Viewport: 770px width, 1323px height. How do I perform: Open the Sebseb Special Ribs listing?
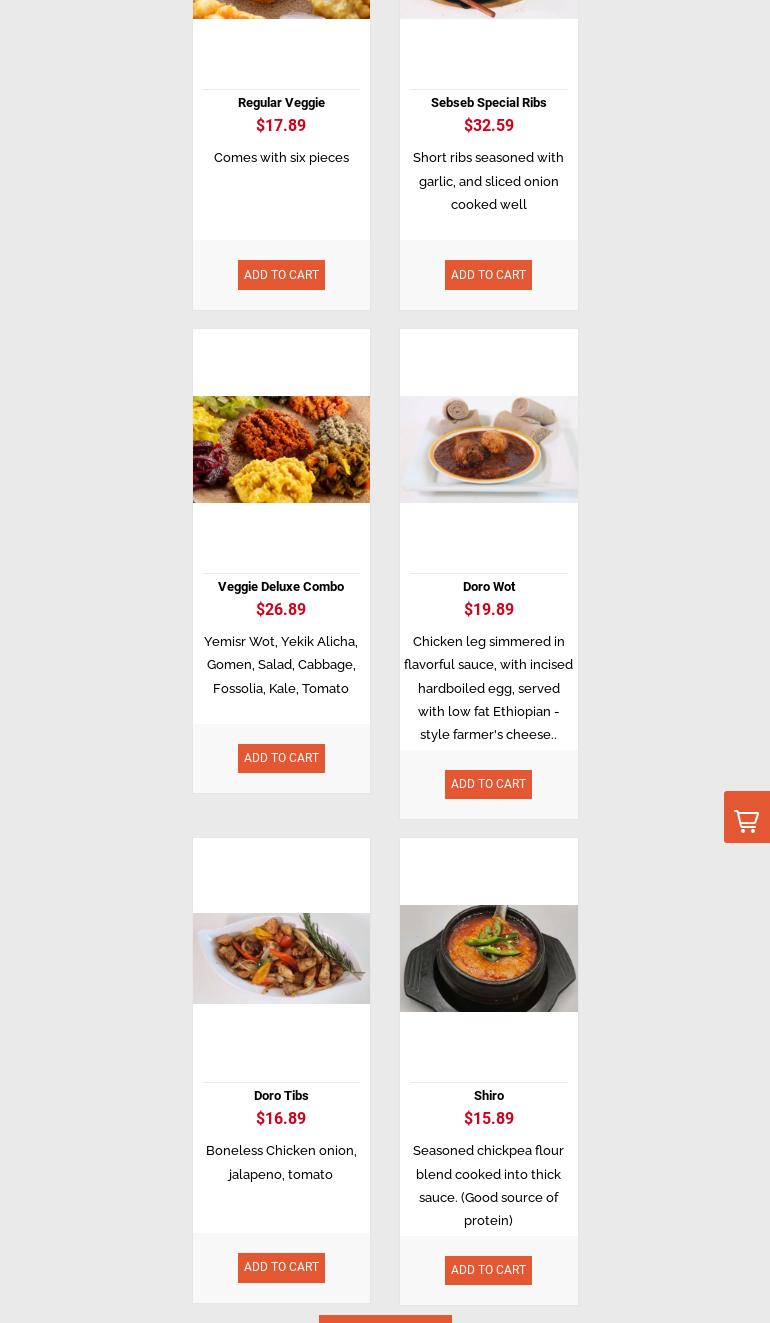488,102
